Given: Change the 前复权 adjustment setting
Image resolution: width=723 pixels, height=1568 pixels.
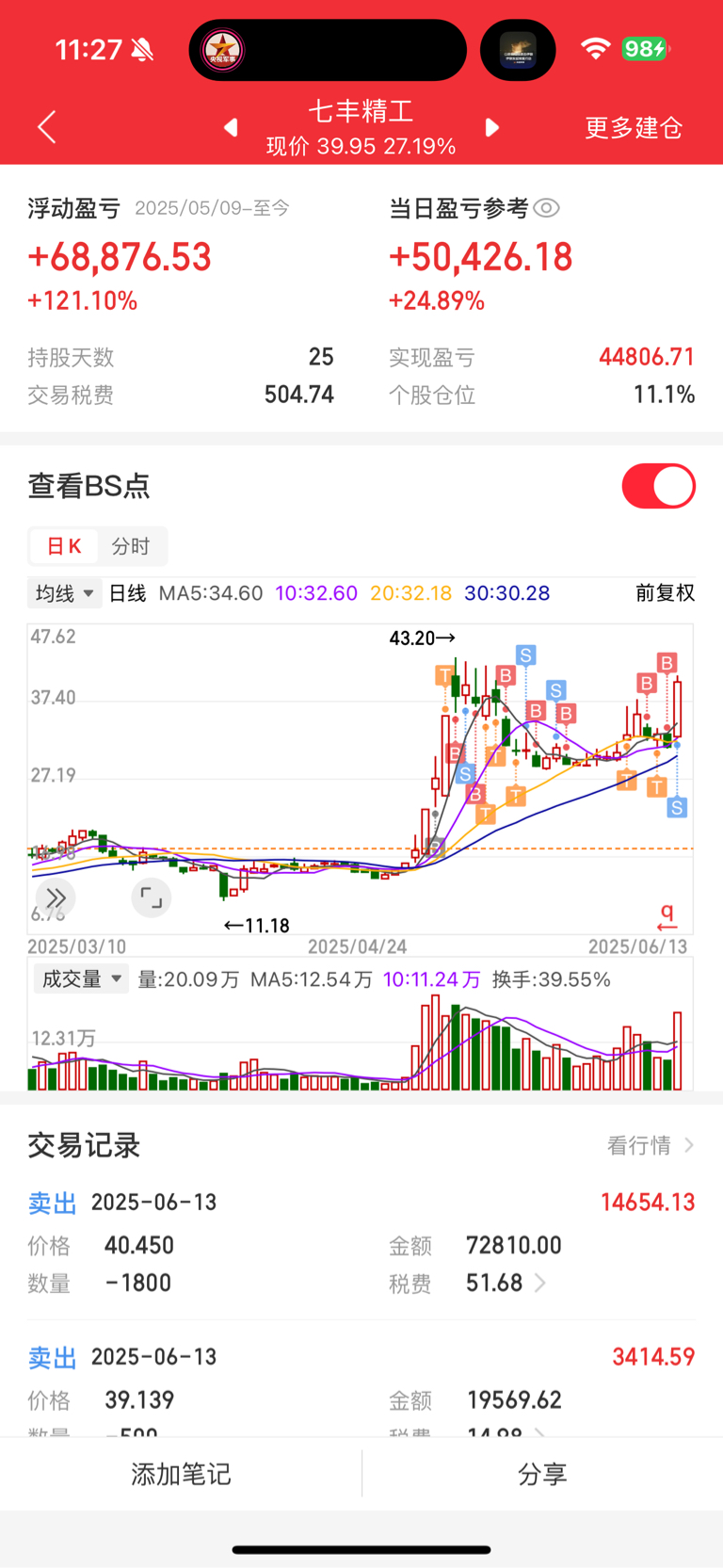Looking at the screenshot, I should click(x=665, y=593).
